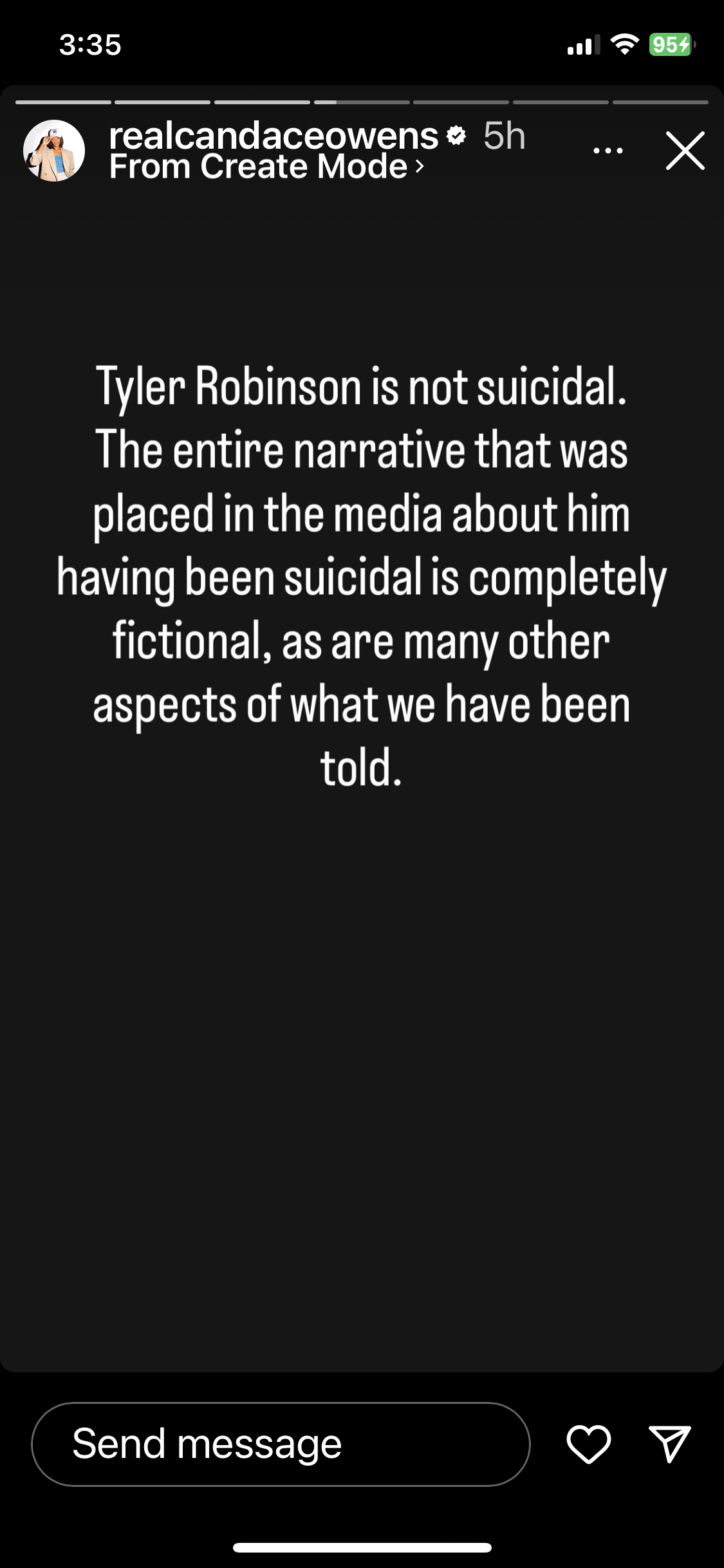The width and height of the screenshot is (724, 1568).
Task: Close the story viewer
Action: pos(685,151)
